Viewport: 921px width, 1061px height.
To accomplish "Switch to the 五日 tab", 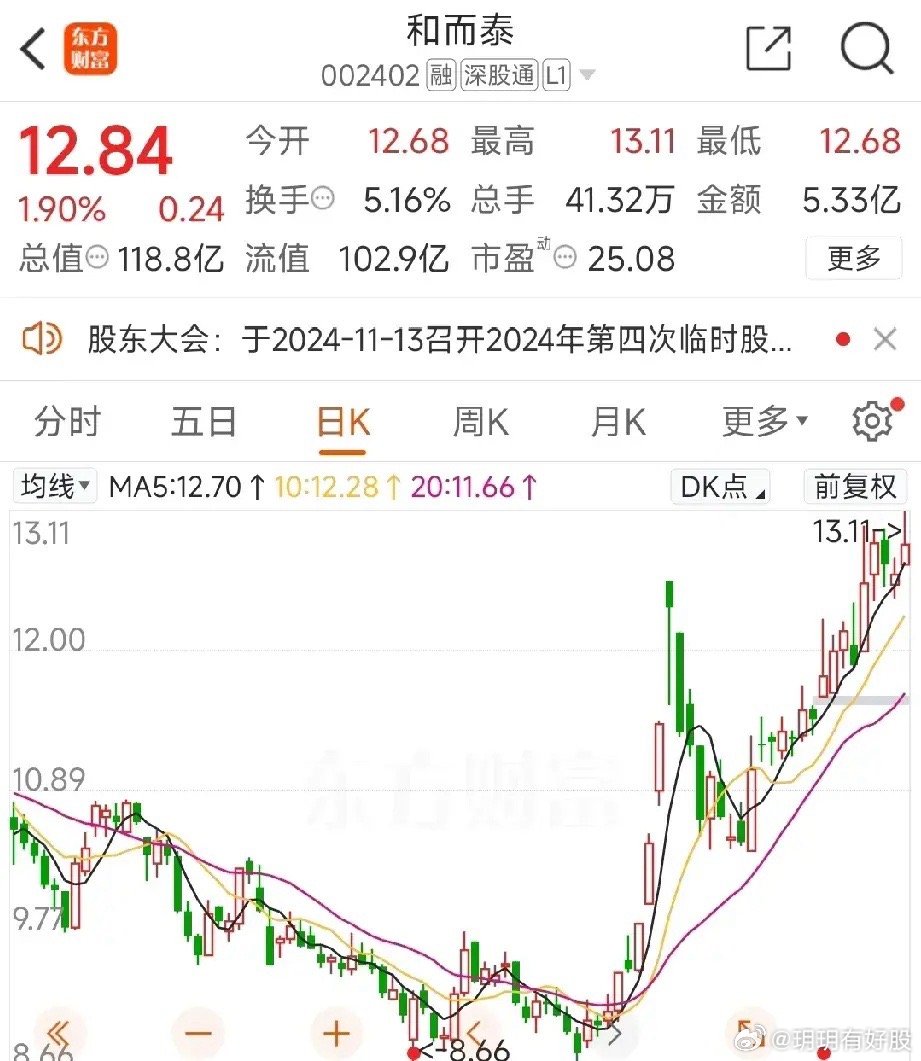I will pyautogui.click(x=204, y=422).
